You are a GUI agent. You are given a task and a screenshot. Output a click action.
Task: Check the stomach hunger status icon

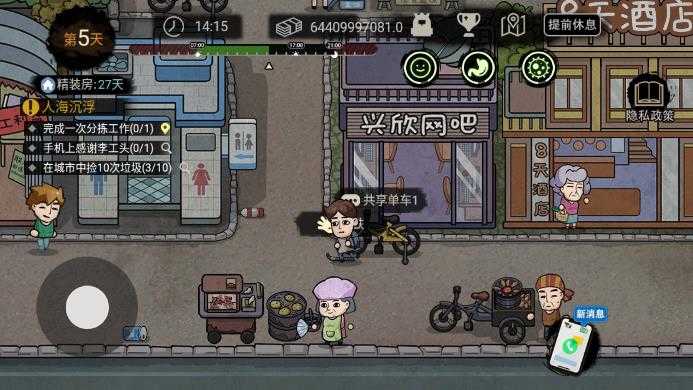(478, 68)
